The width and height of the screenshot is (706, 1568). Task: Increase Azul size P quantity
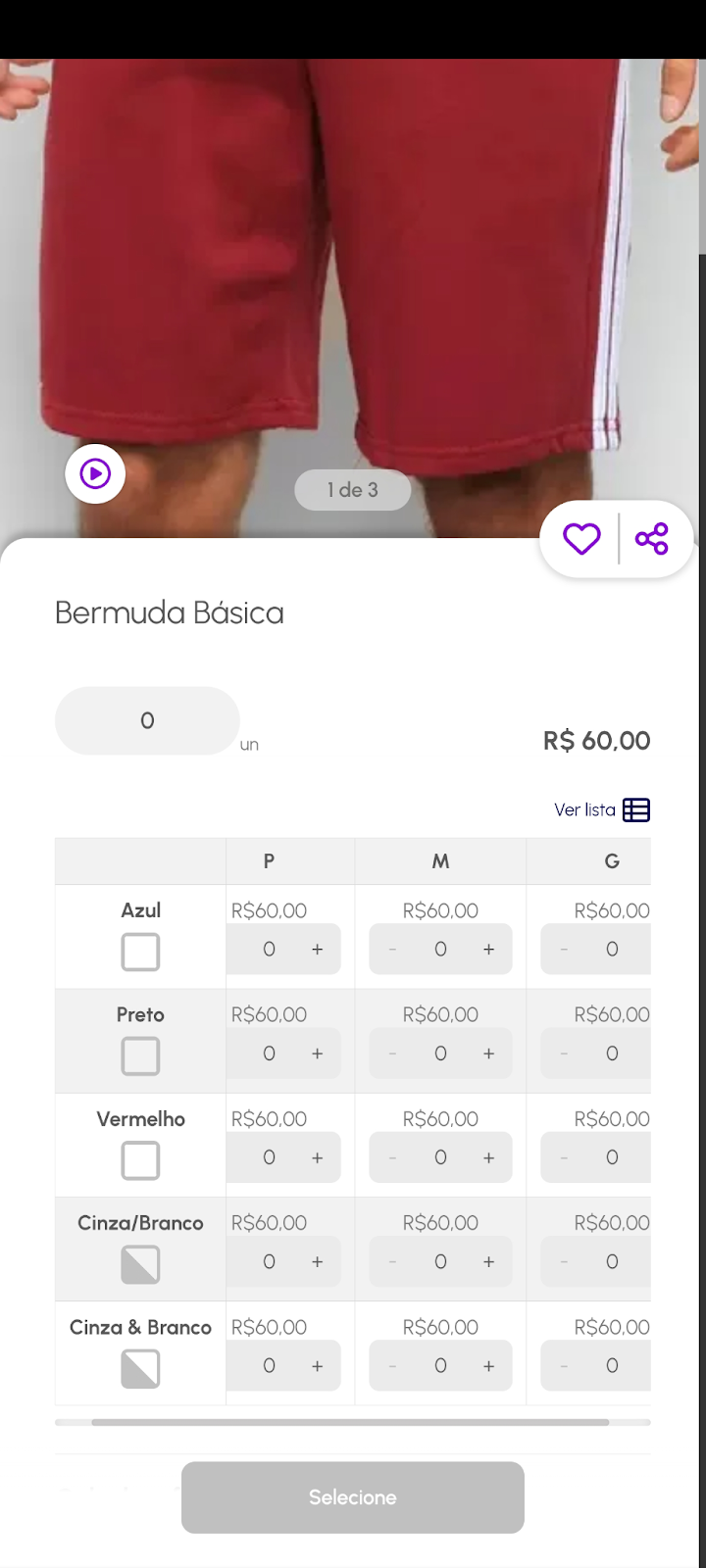click(317, 950)
